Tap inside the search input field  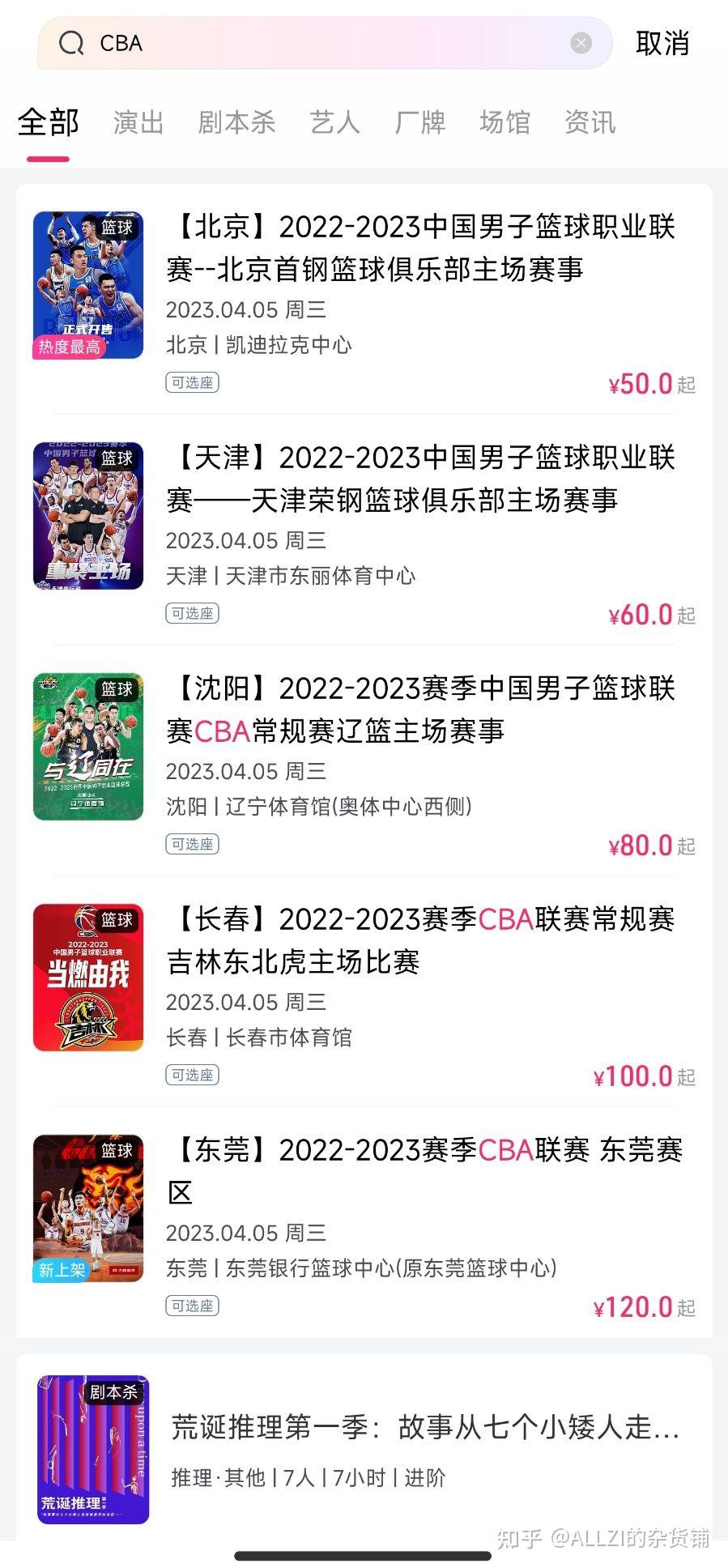coord(243,42)
